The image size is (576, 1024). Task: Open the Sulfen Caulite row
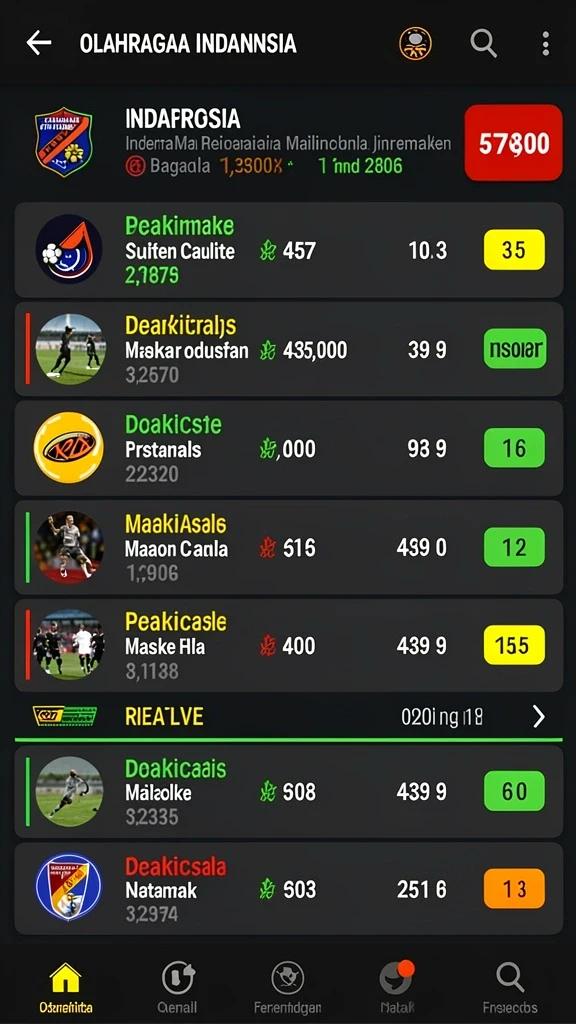pyautogui.click(x=289, y=250)
